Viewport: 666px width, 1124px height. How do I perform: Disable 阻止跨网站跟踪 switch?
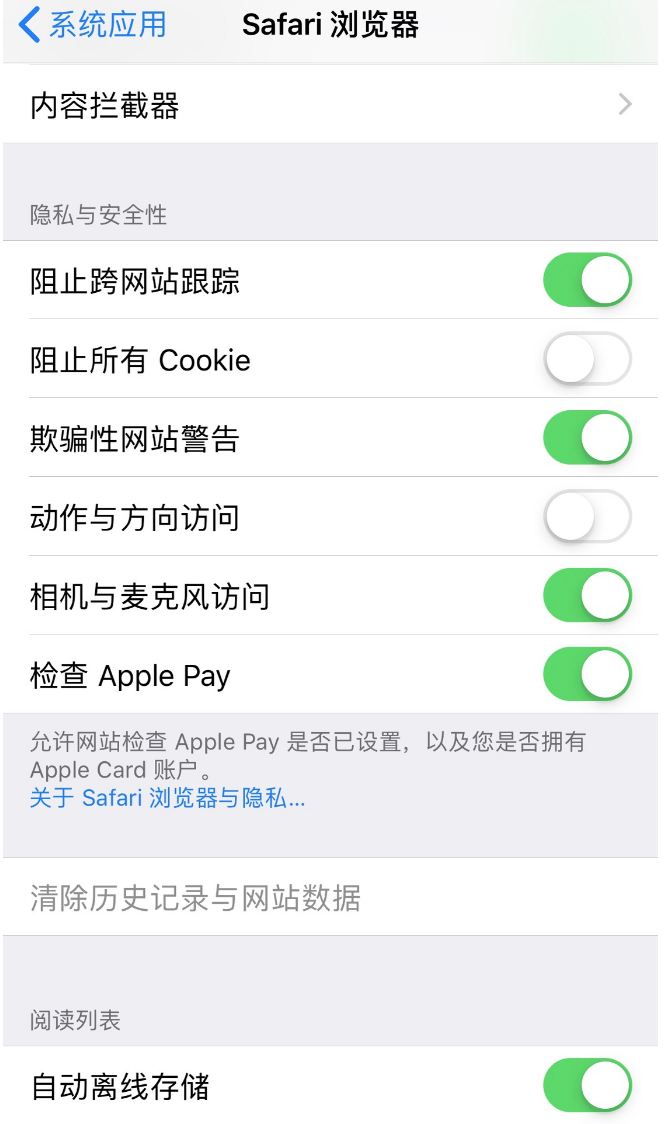coord(587,280)
